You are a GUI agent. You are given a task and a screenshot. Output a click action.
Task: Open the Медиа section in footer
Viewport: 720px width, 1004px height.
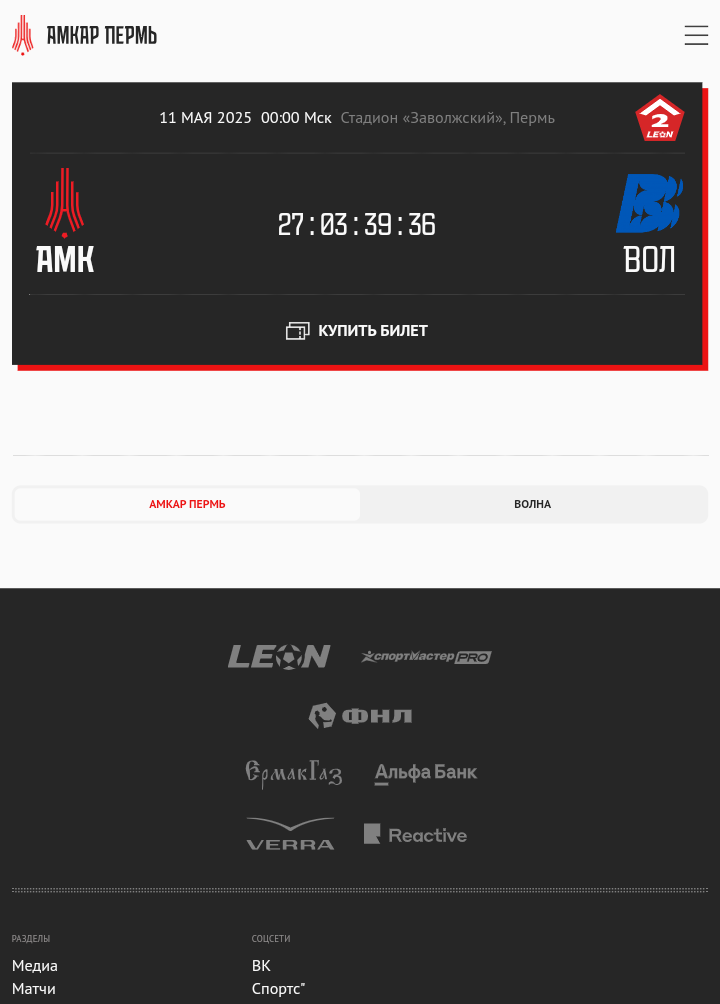coord(35,966)
